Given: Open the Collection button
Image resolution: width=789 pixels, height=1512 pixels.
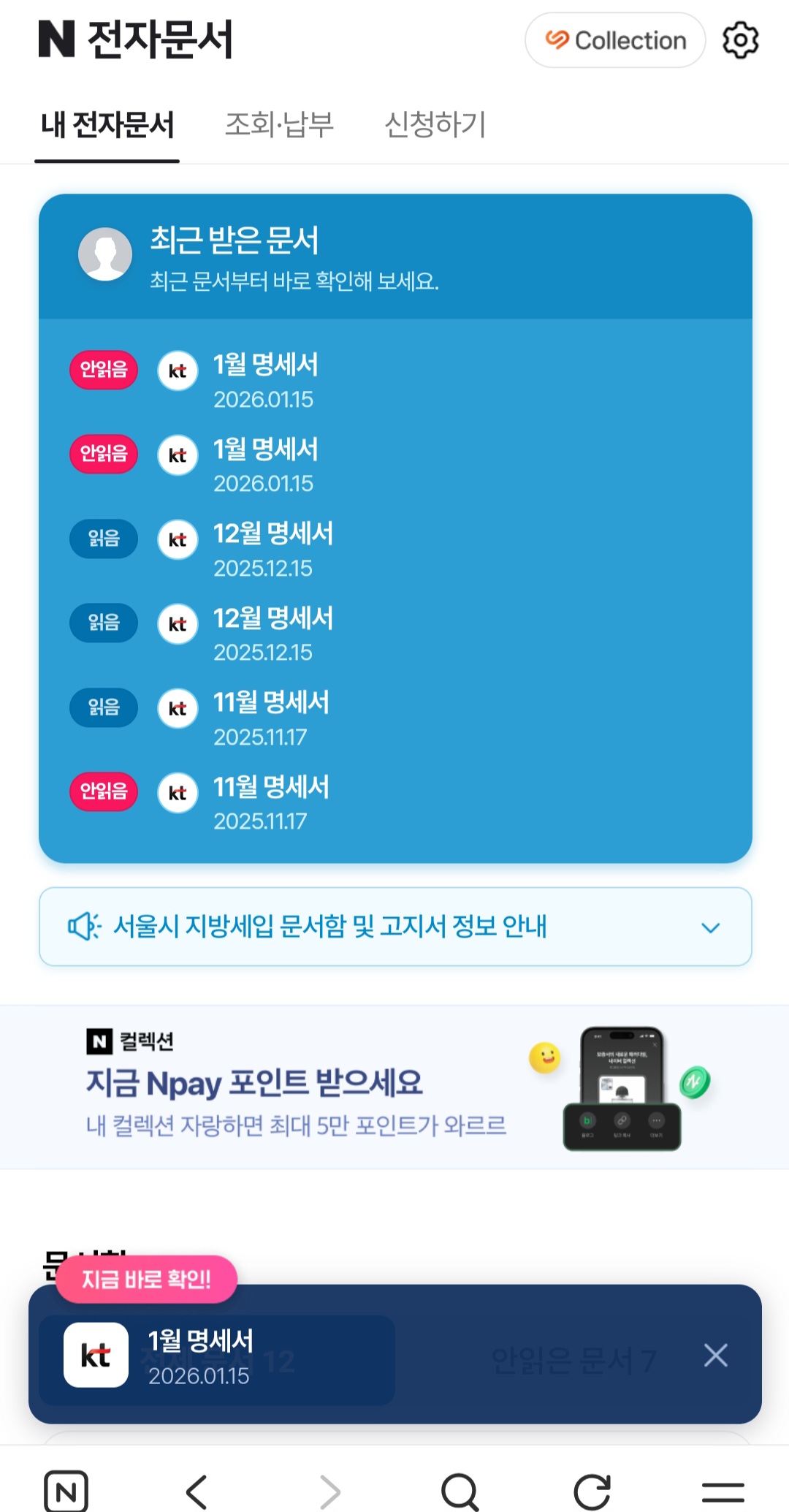Looking at the screenshot, I should 615,40.
